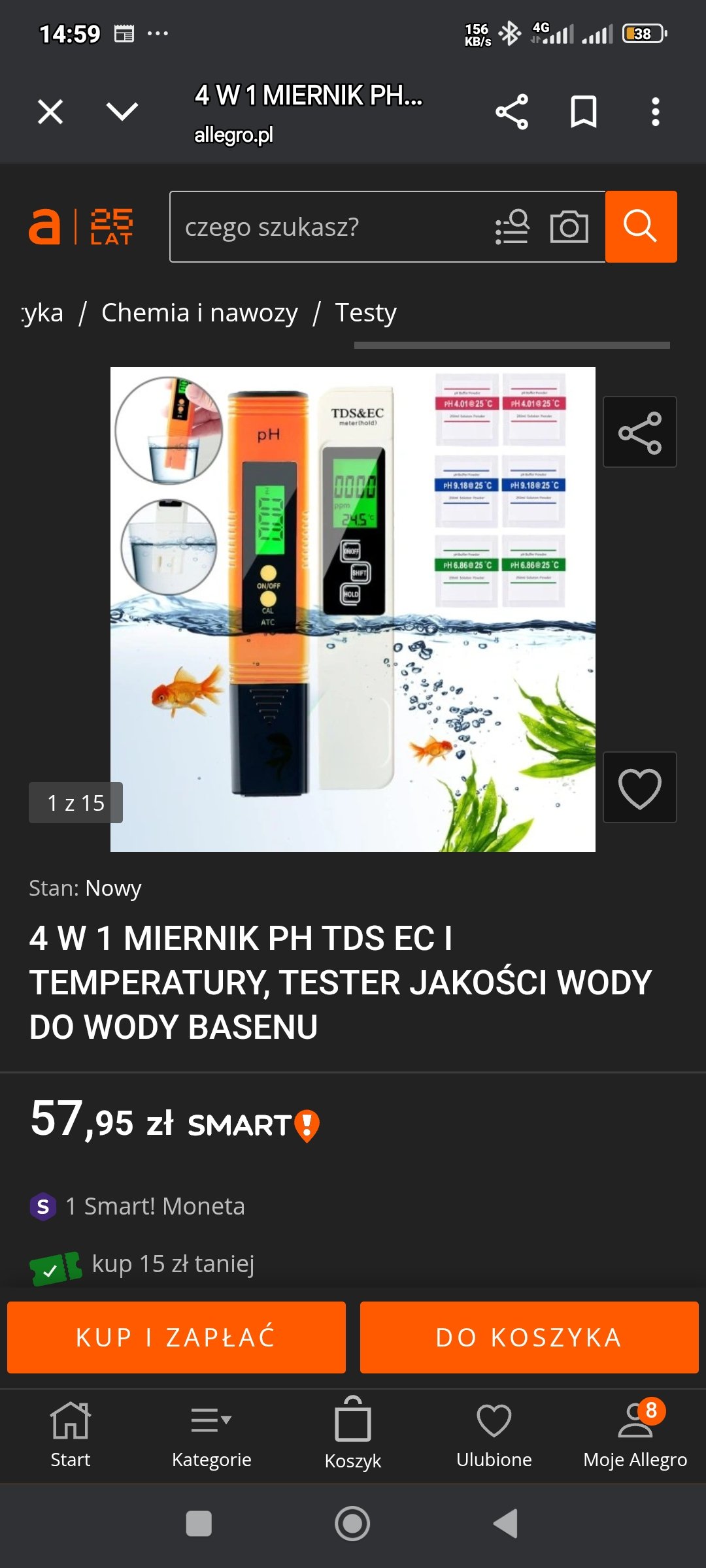This screenshot has height=1568, width=706.
Task: Tap the orange search magnifier button
Action: coord(641,227)
